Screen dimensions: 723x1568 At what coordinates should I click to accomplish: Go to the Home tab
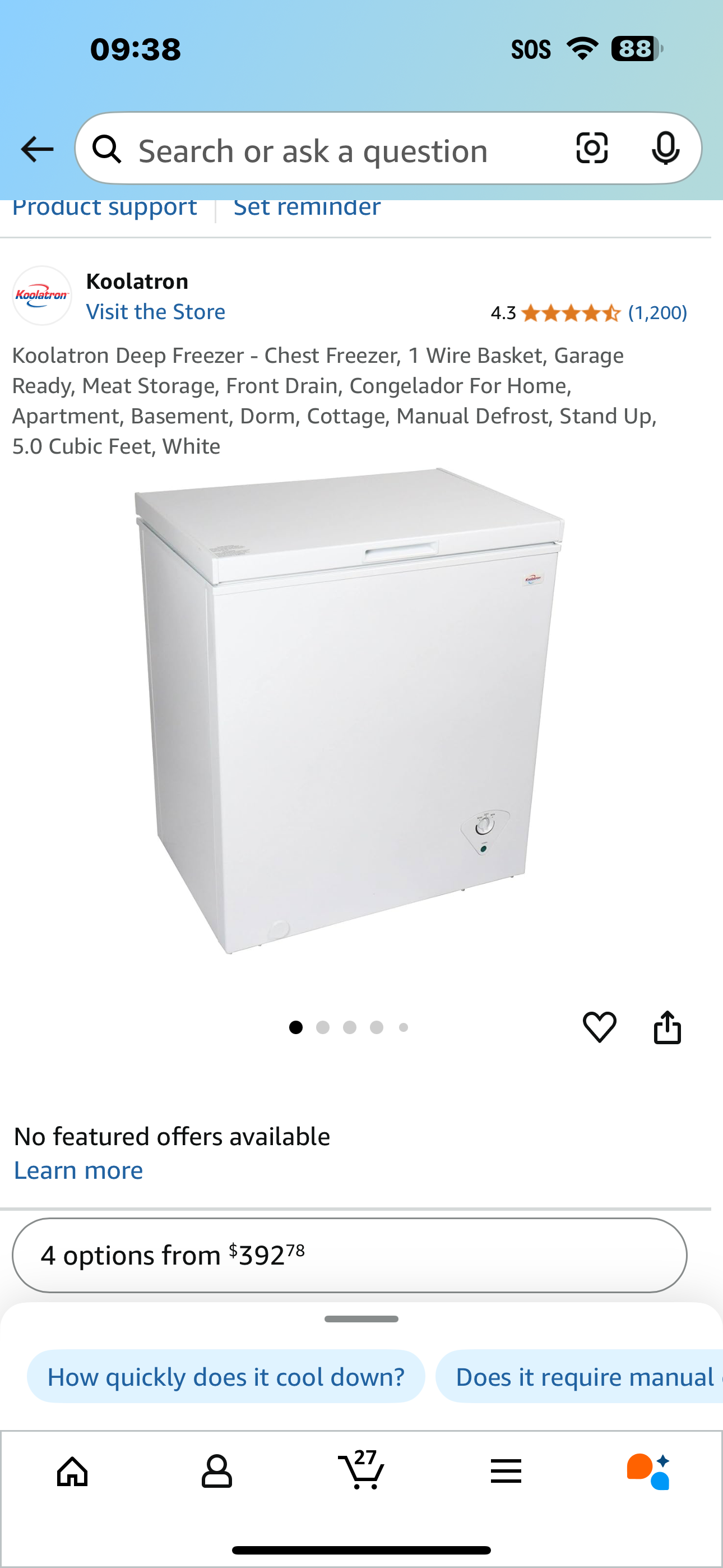click(72, 1472)
